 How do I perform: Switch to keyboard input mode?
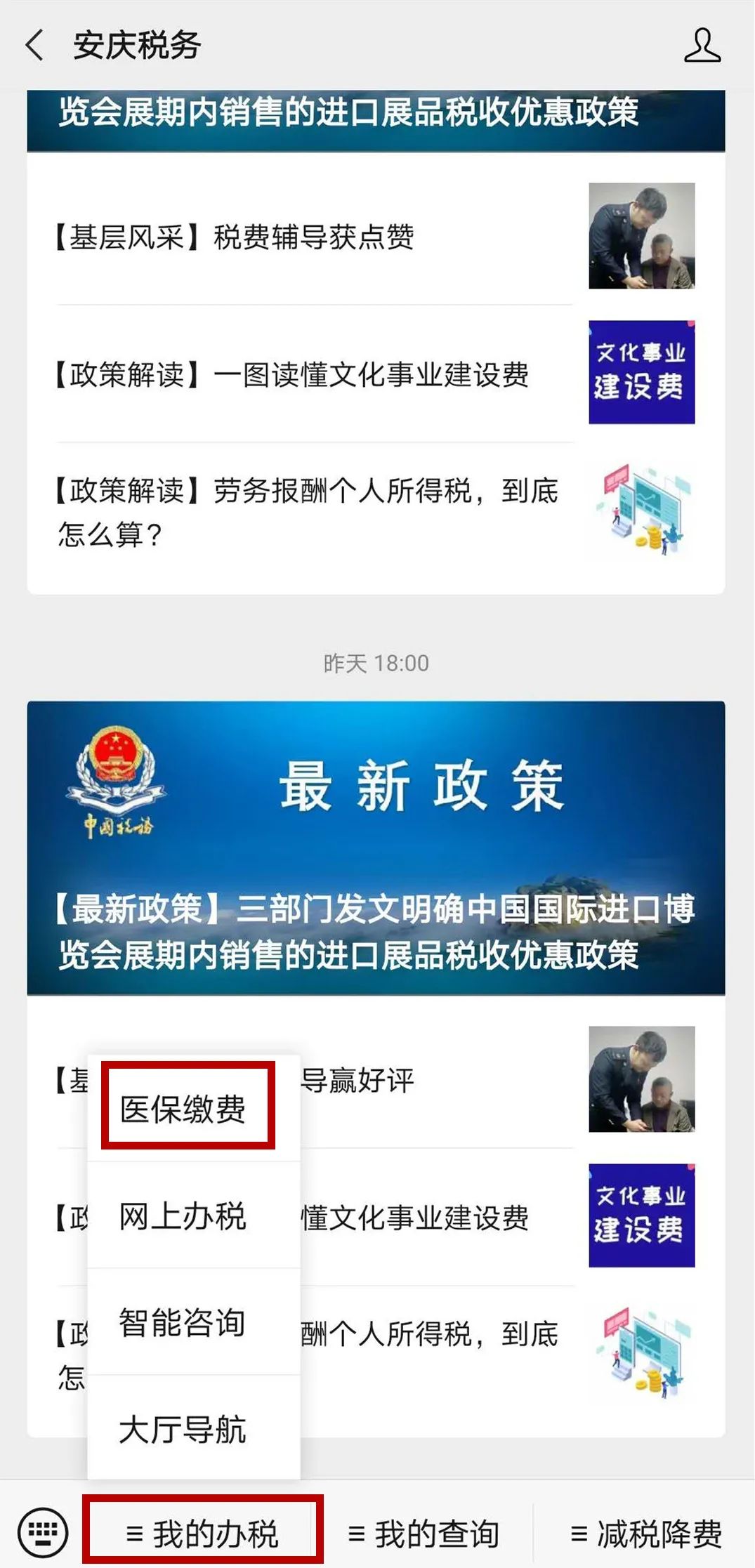(x=43, y=1532)
